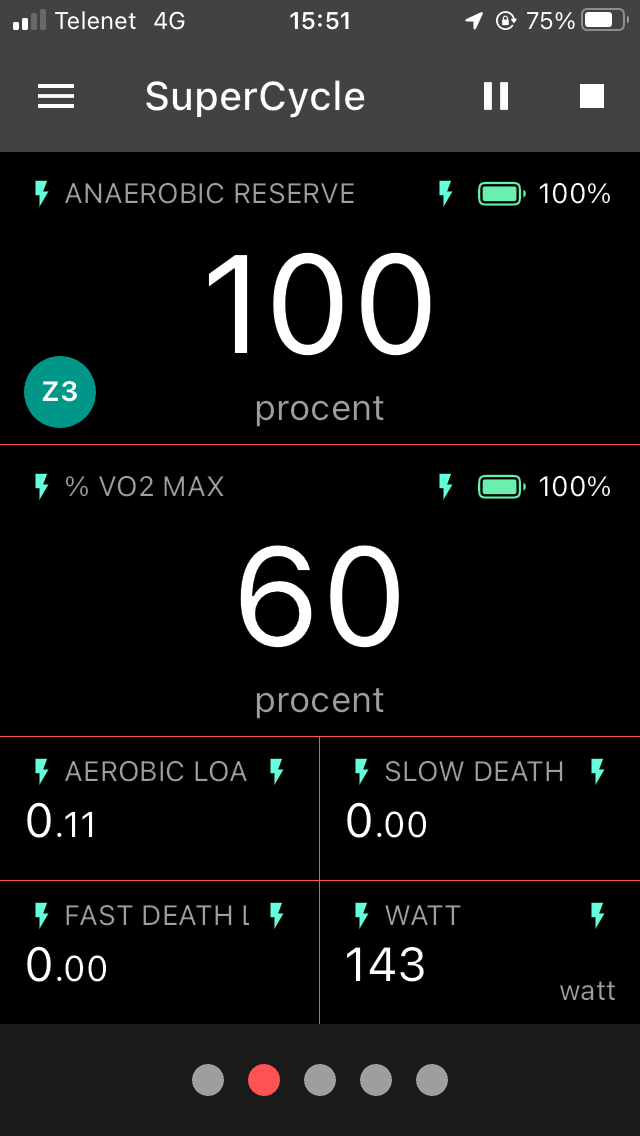Jump to the third page dot

tap(320, 1079)
